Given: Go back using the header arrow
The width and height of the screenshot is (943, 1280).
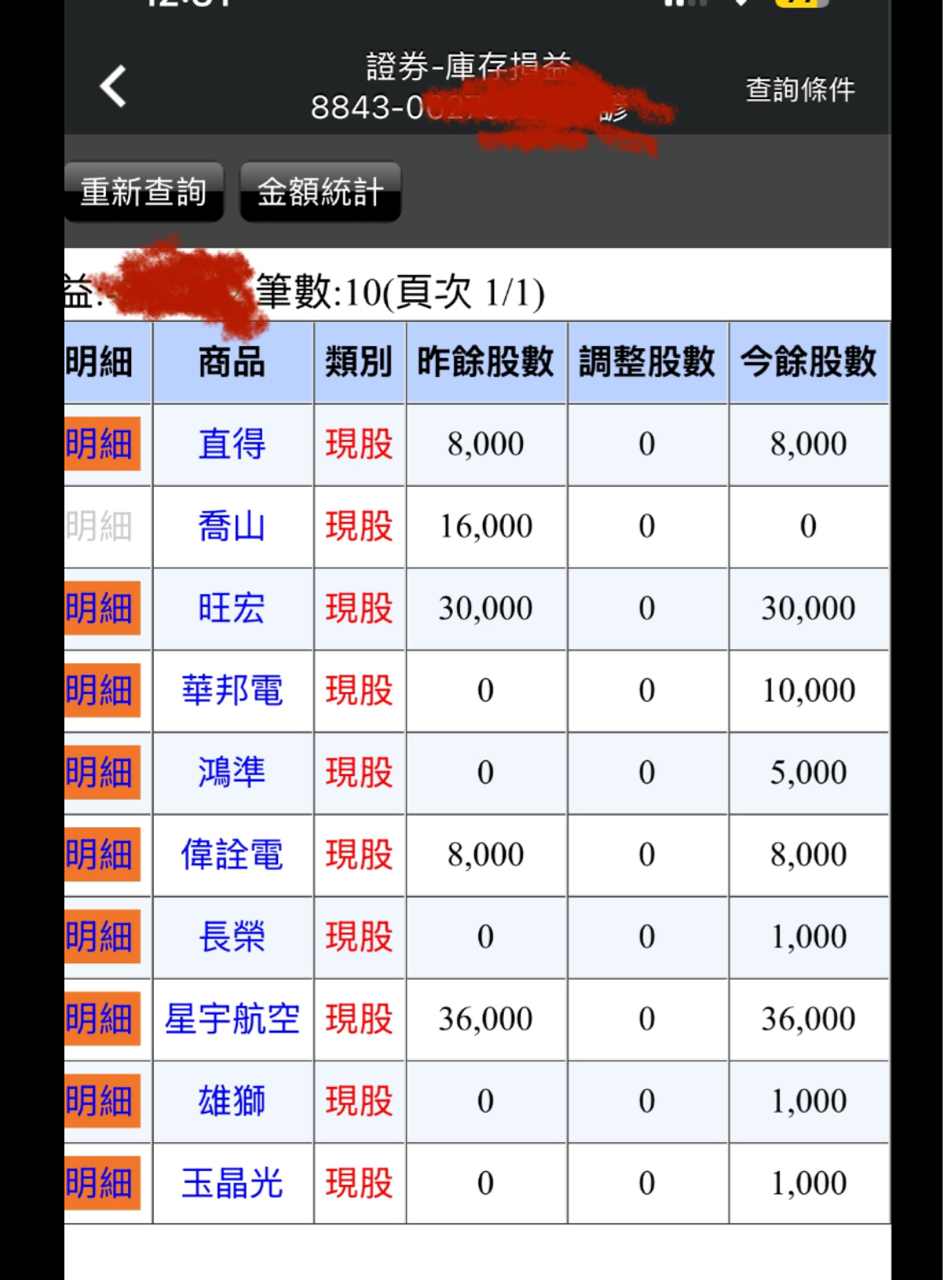Looking at the screenshot, I should coord(113,86).
